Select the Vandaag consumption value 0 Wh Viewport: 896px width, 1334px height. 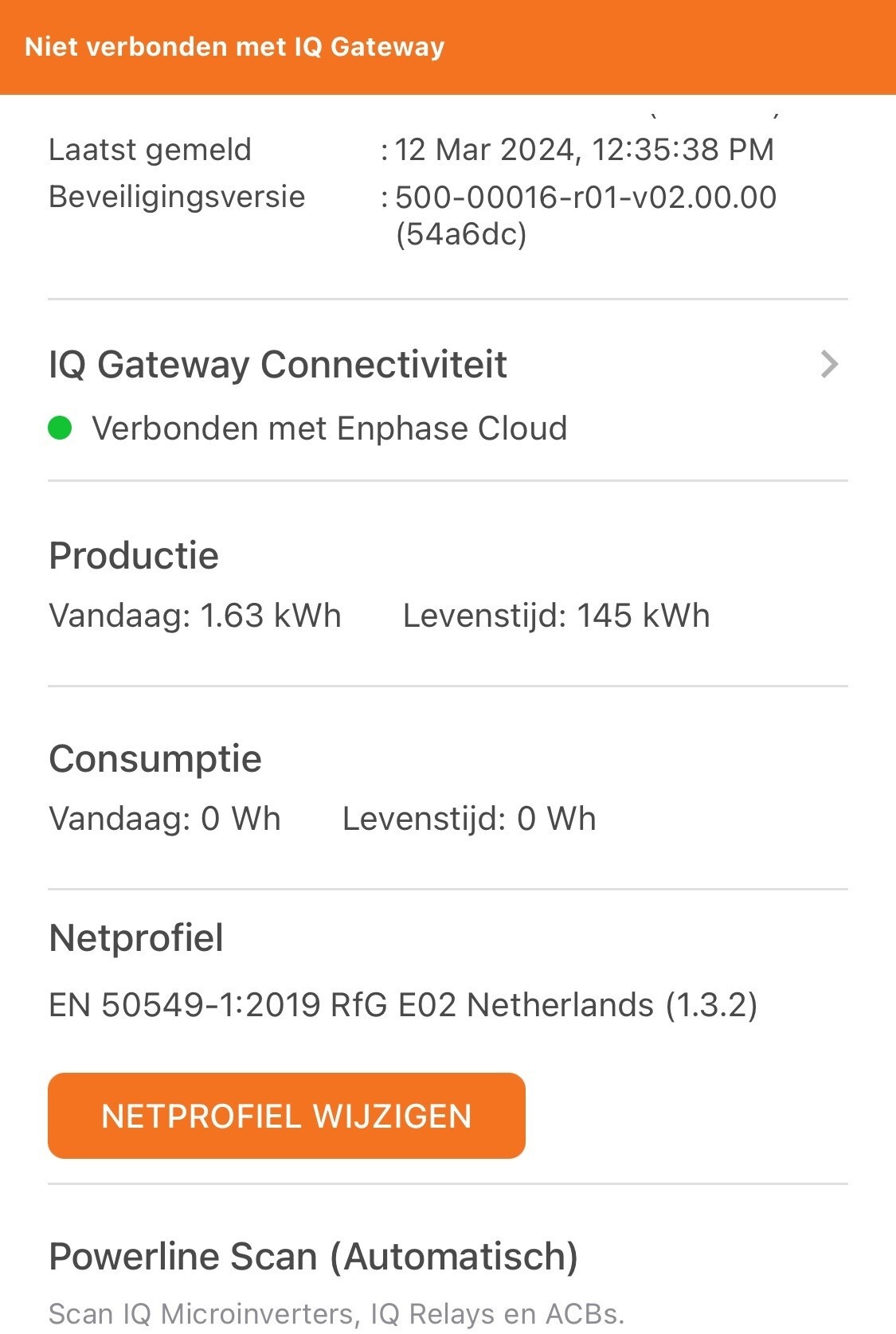click(x=165, y=818)
